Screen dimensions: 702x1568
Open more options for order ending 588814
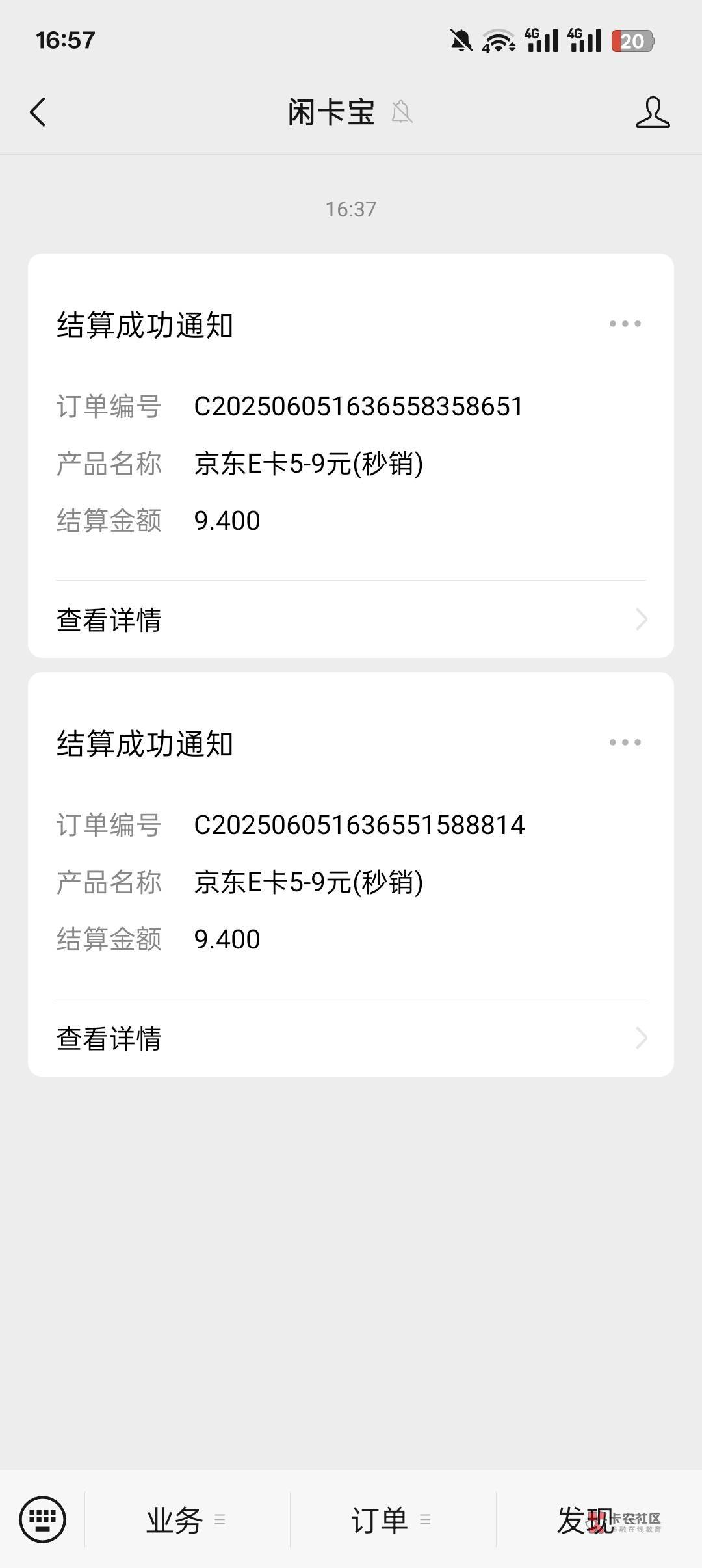point(625,742)
